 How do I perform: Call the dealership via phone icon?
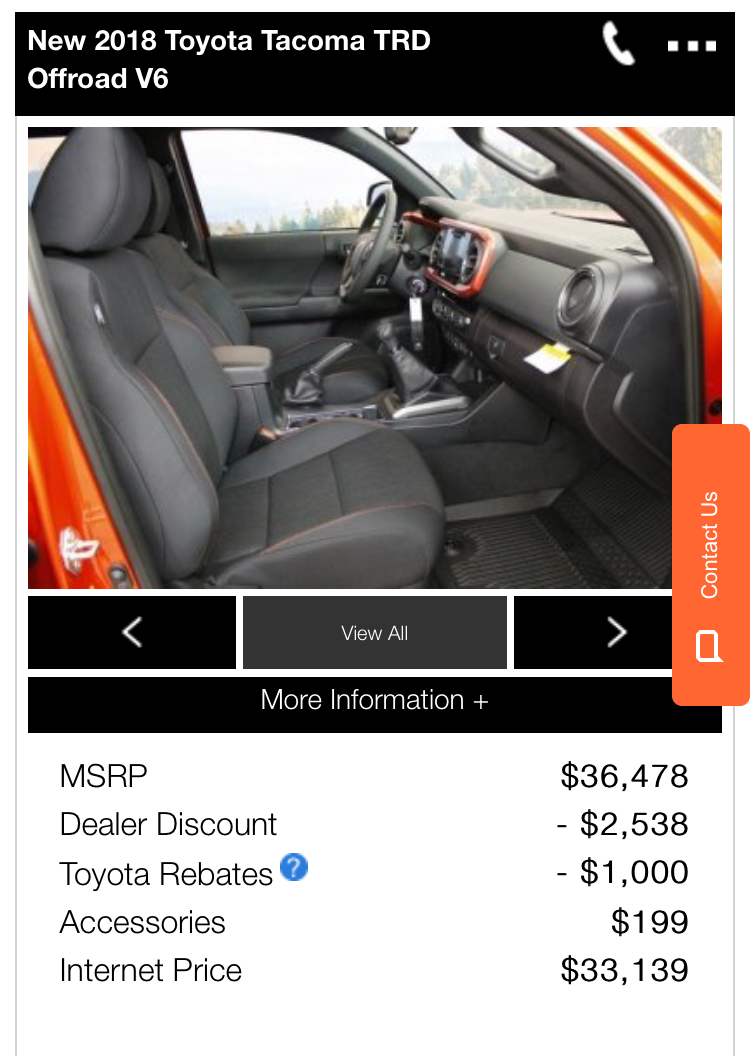coord(618,45)
